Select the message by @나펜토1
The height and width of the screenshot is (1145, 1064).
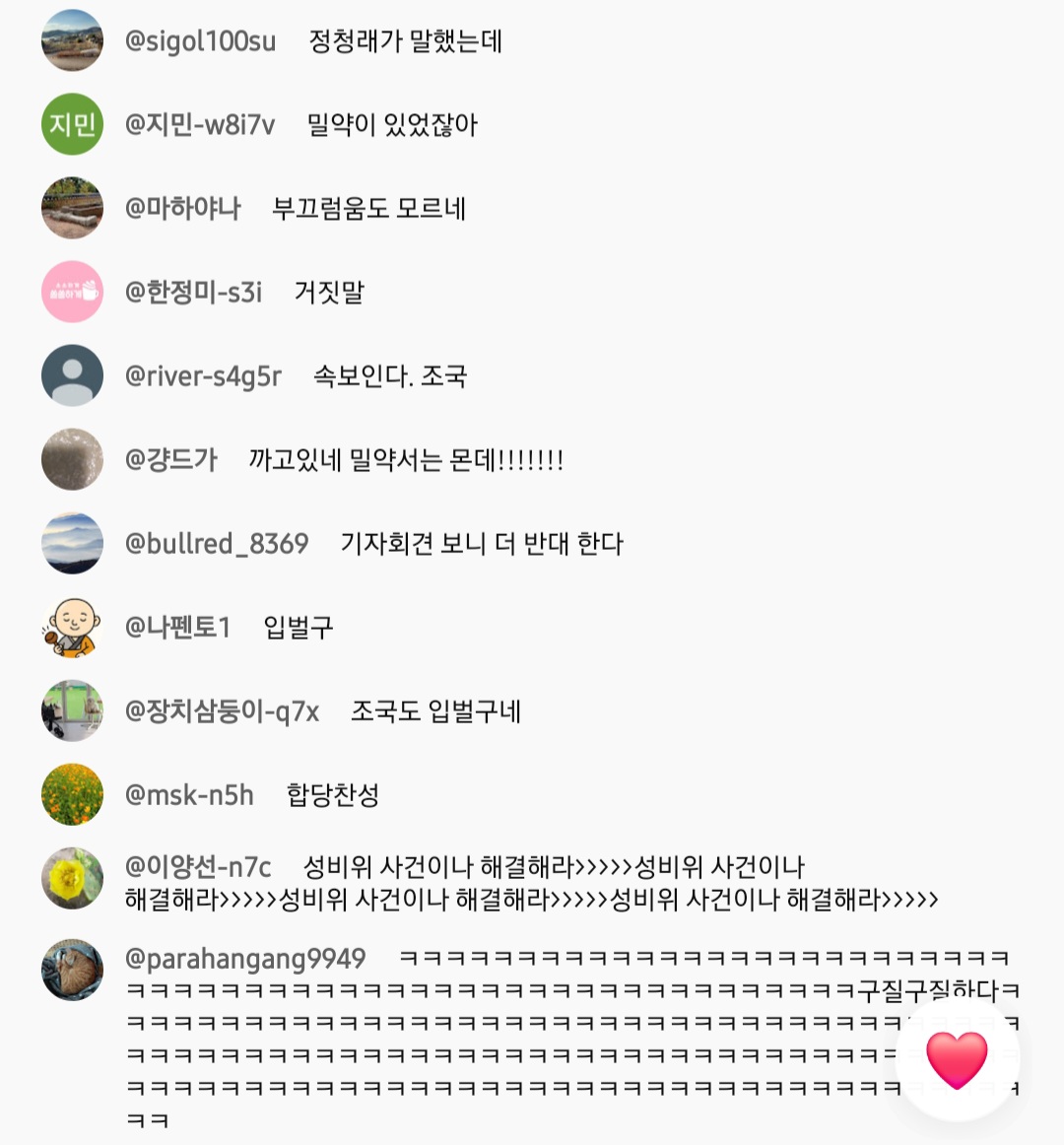point(299,628)
